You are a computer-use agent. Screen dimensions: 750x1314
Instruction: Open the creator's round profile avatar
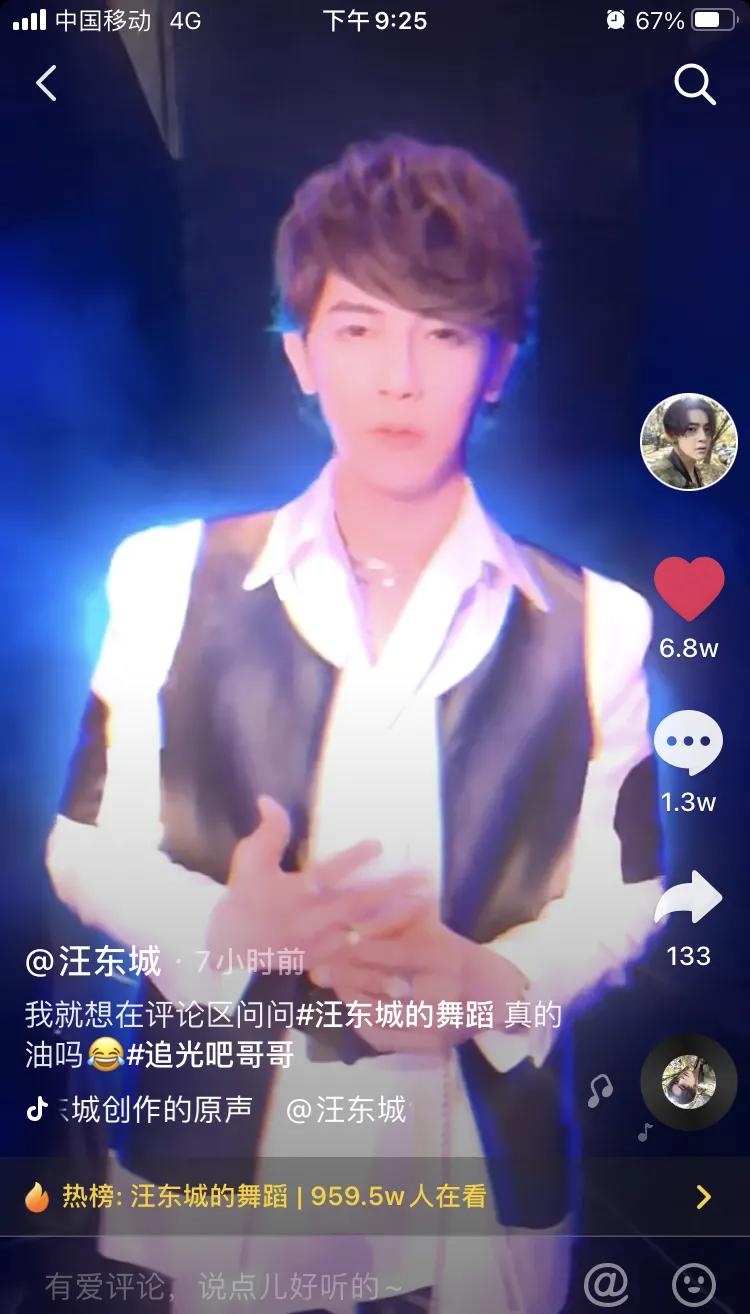coord(689,442)
